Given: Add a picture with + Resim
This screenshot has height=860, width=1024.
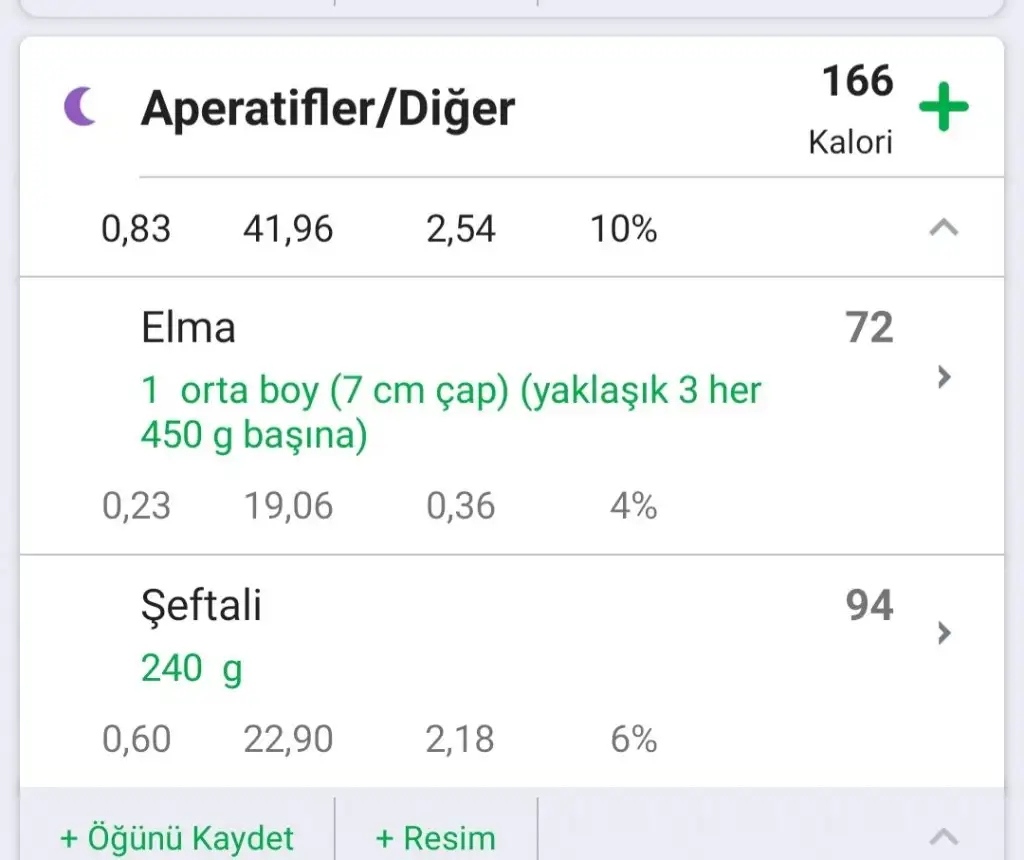Looking at the screenshot, I should point(435,837).
